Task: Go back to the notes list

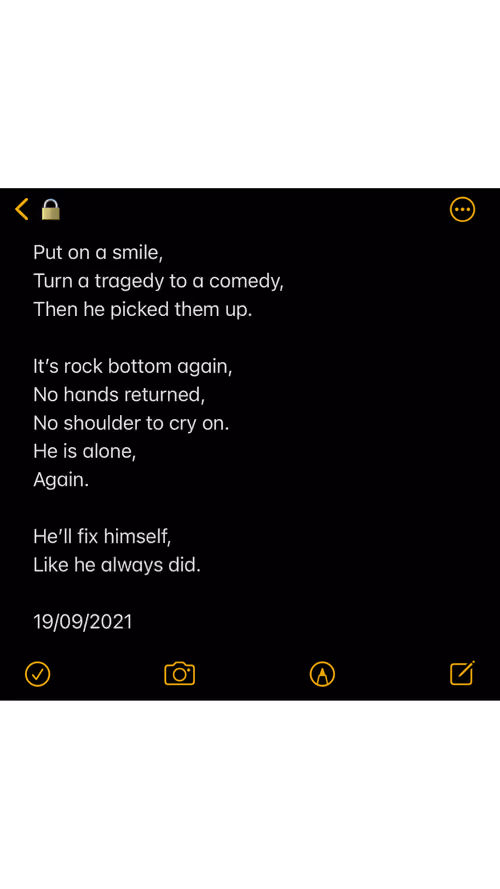Action: [22, 209]
